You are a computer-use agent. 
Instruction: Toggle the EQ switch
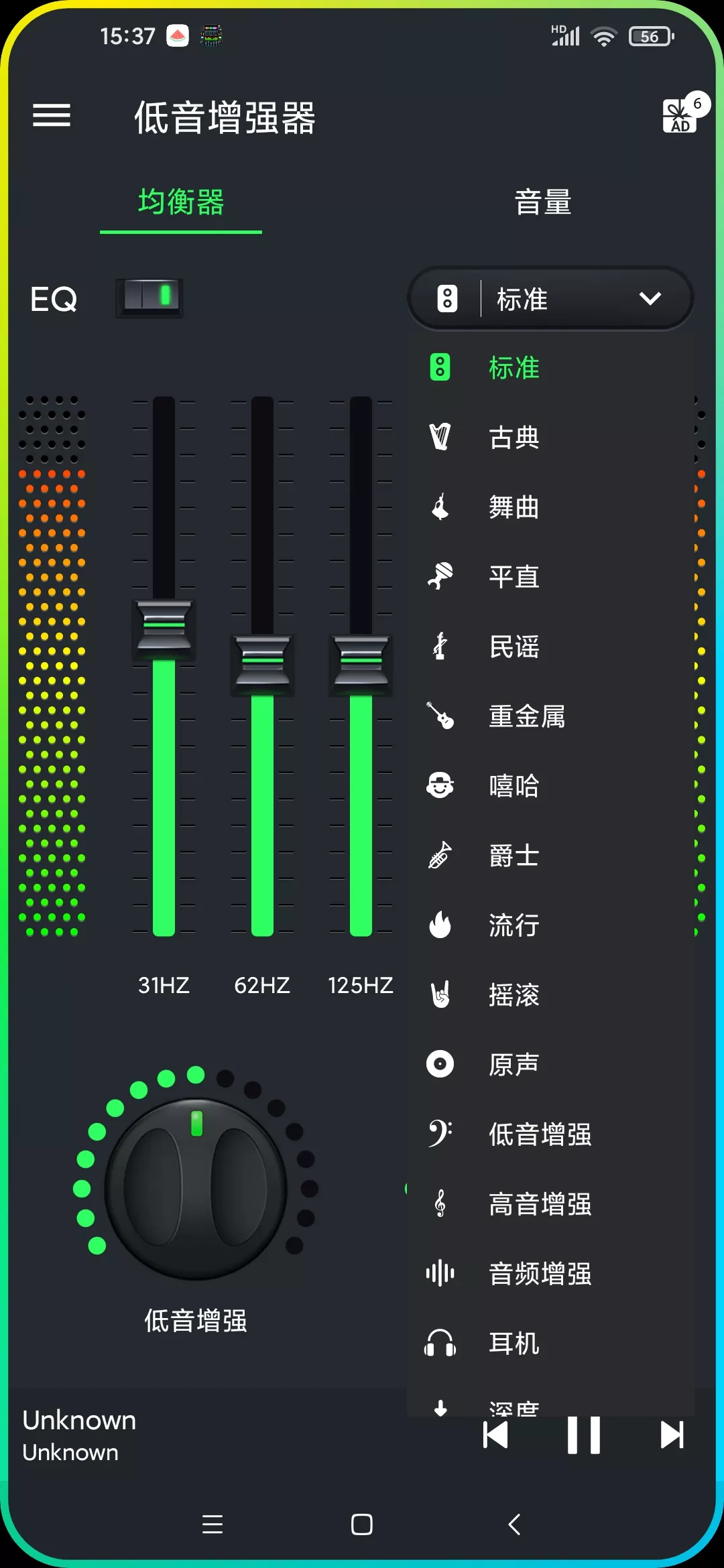(x=149, y=298)
